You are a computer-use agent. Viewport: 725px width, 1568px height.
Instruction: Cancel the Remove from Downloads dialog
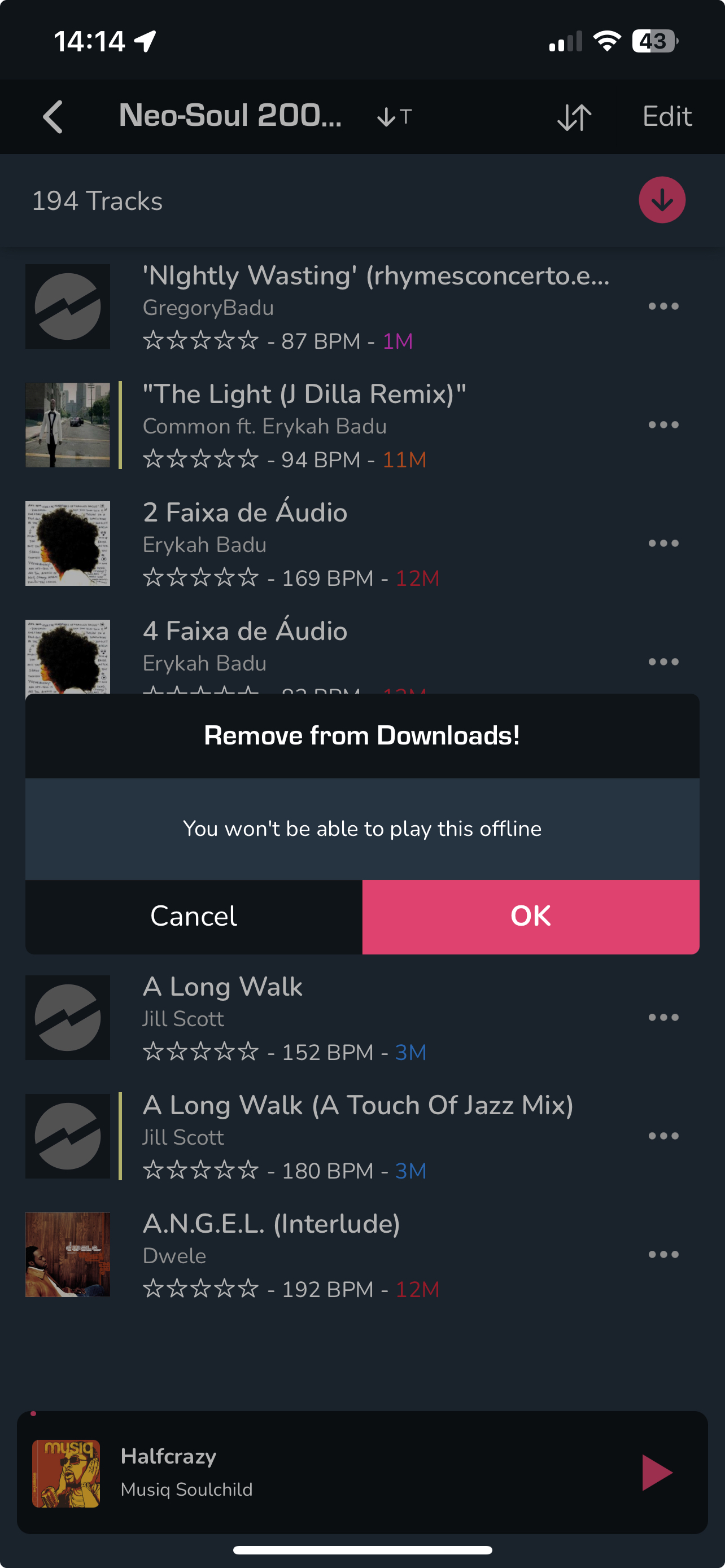[194, 916]
